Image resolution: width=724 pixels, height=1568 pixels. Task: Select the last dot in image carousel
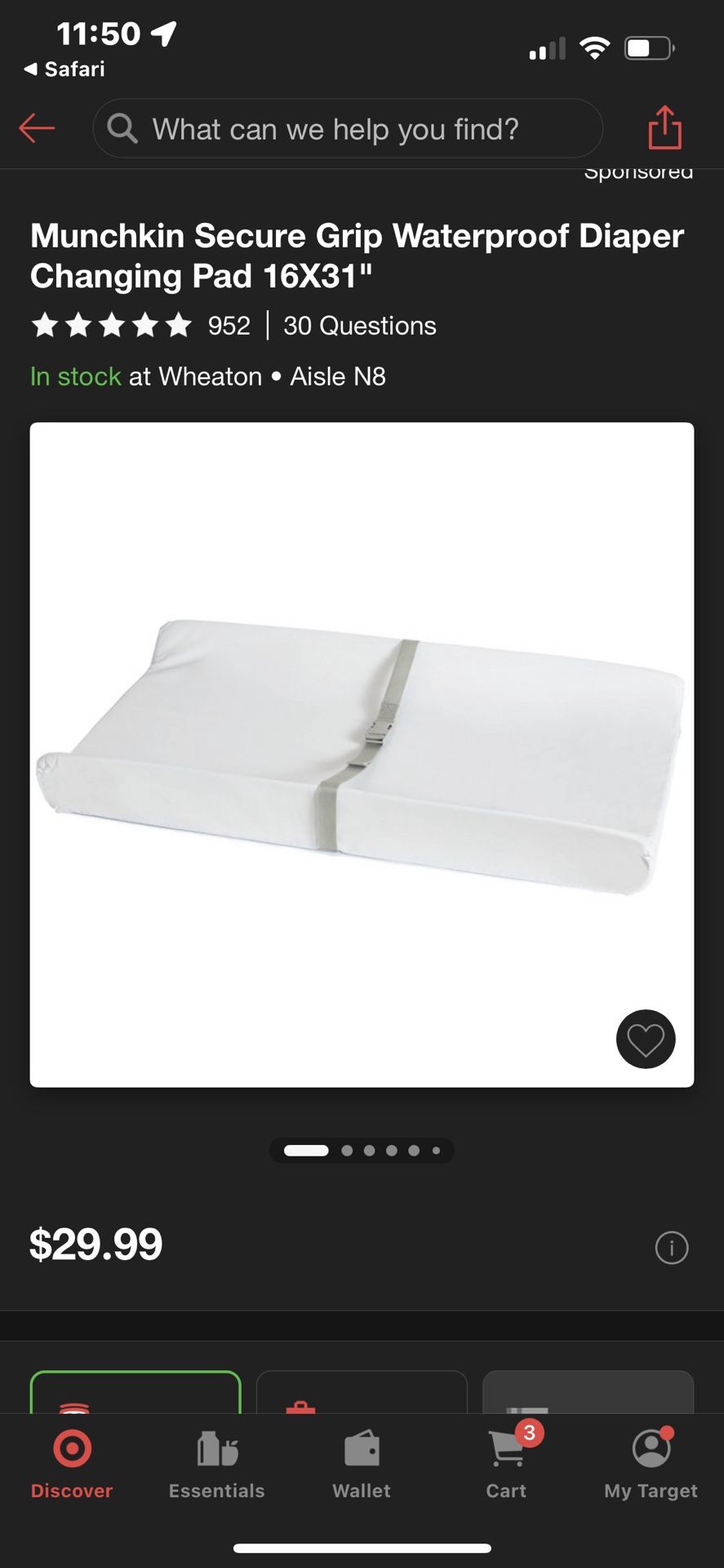click(x=437, y=1150)
